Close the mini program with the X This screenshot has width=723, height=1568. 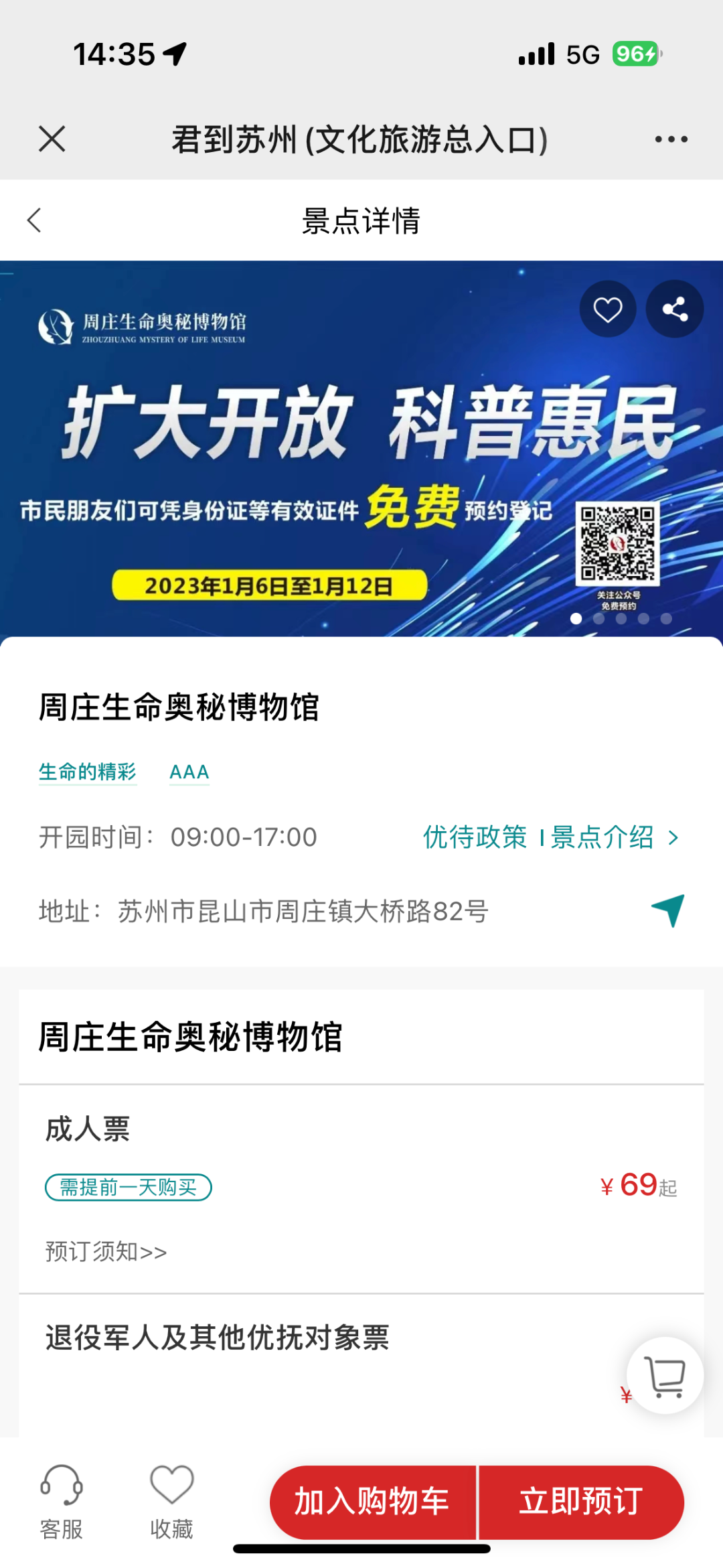[x=52, y=139]
